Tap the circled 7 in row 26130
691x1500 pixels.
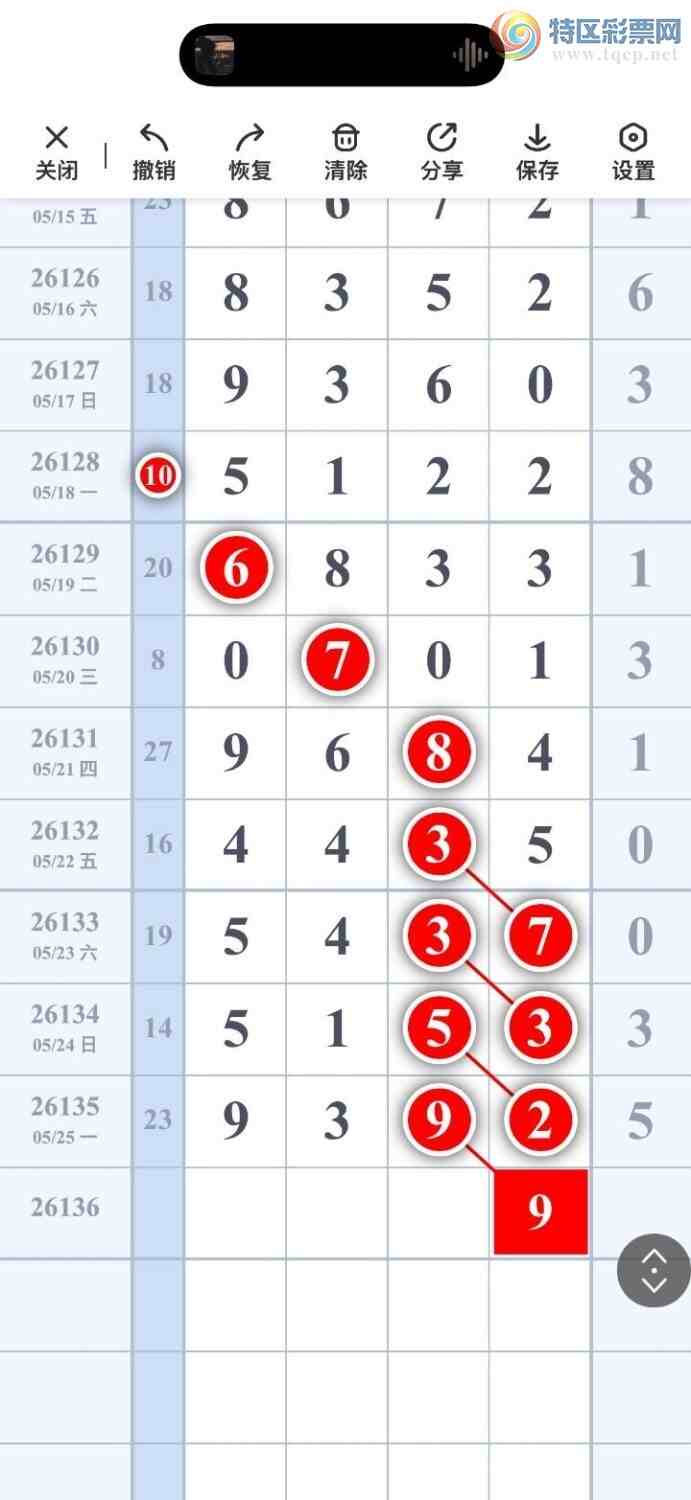pyautogui.click(x=338, y=660)
